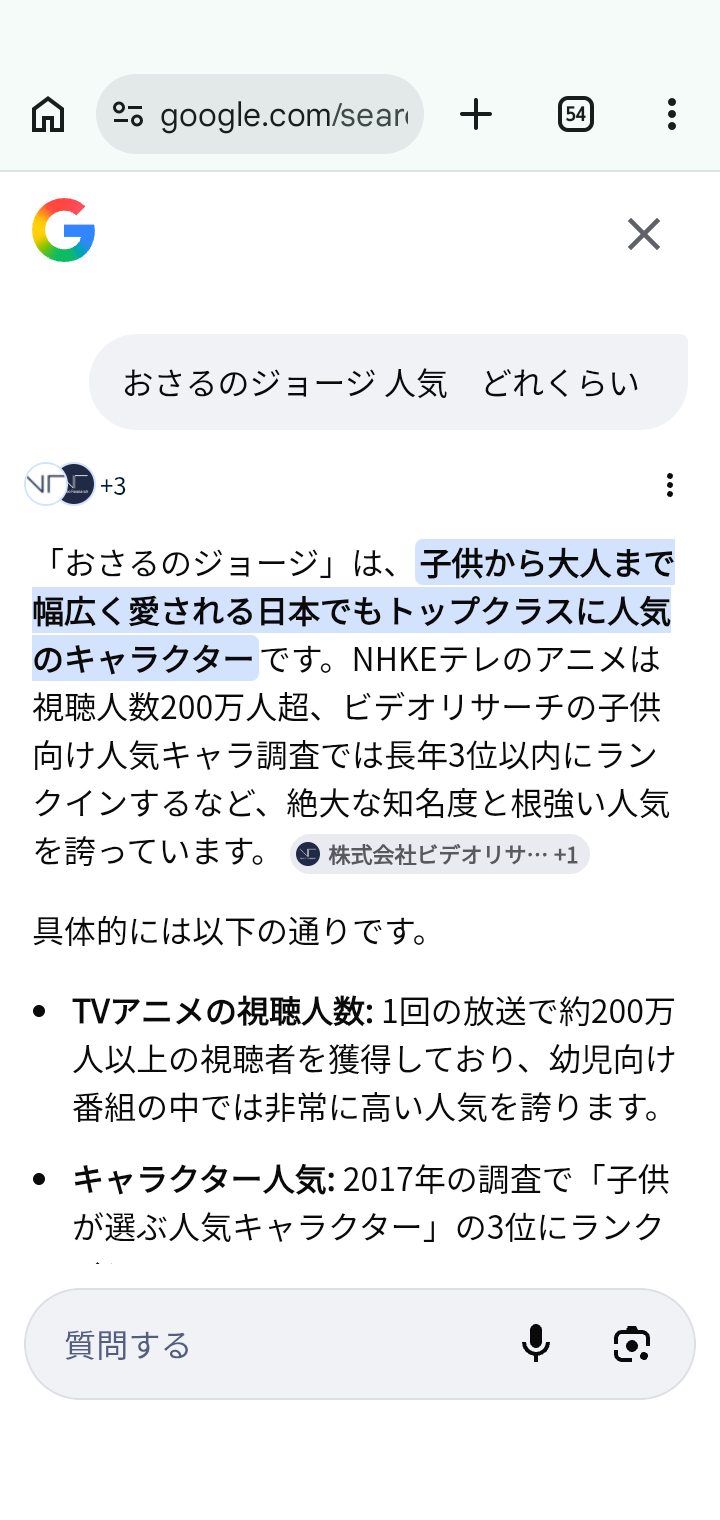Close the AI search panel
Viewport: 720px width, 1520px height.
[644, 235]
